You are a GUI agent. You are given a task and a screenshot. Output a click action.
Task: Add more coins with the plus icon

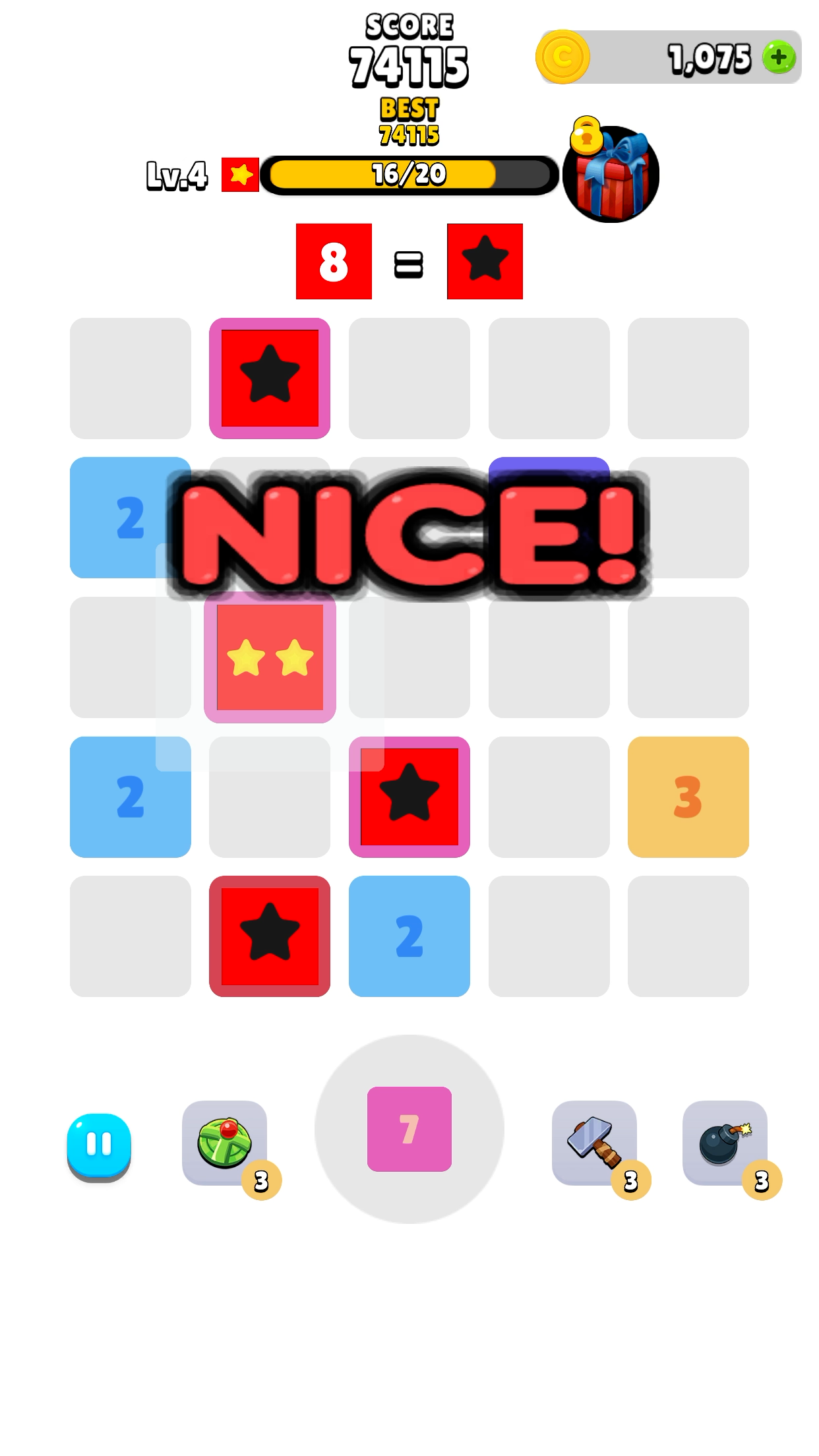click(779, 57)
